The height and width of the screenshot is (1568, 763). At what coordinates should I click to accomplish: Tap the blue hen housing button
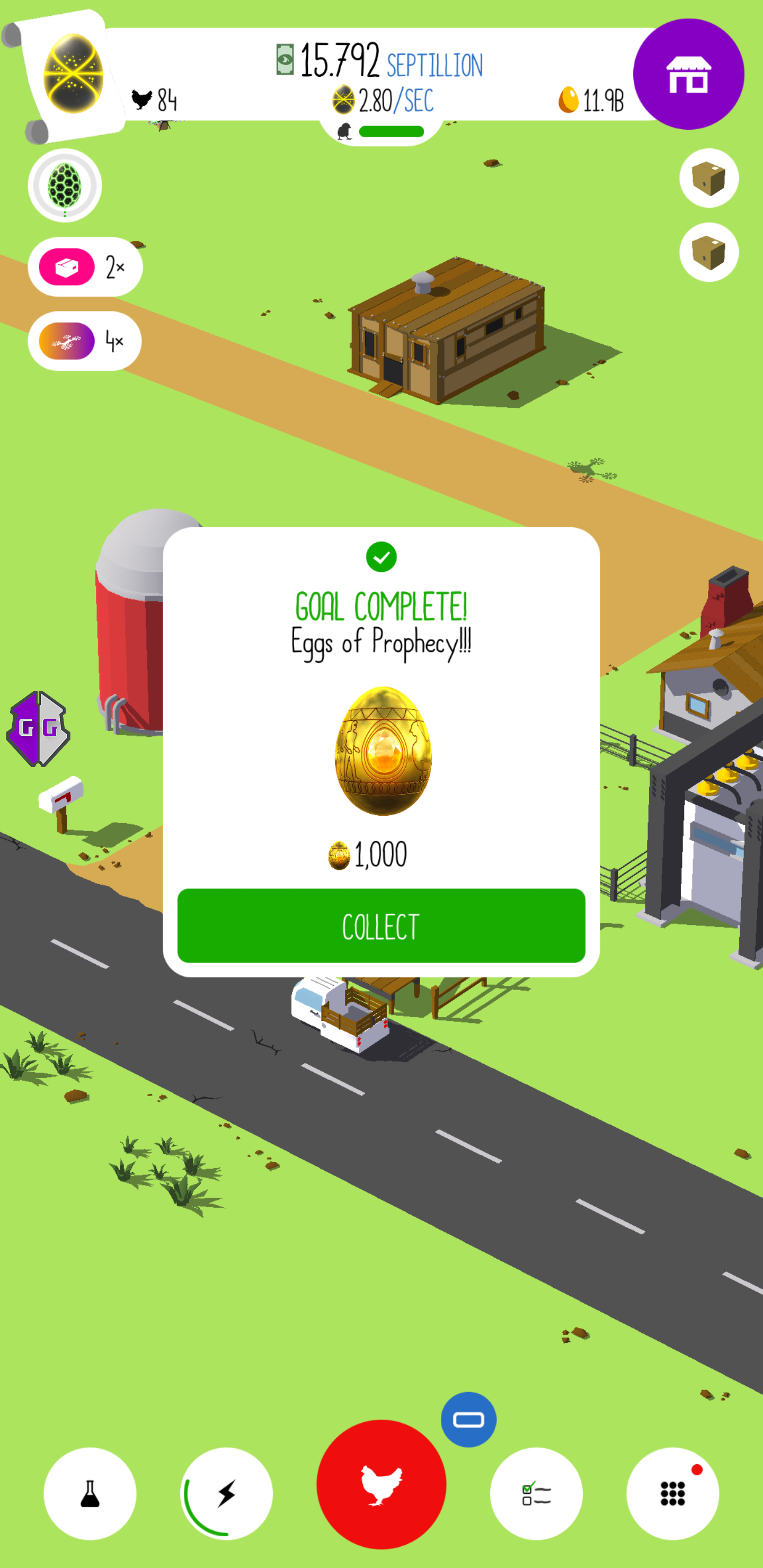[468, 1420]
